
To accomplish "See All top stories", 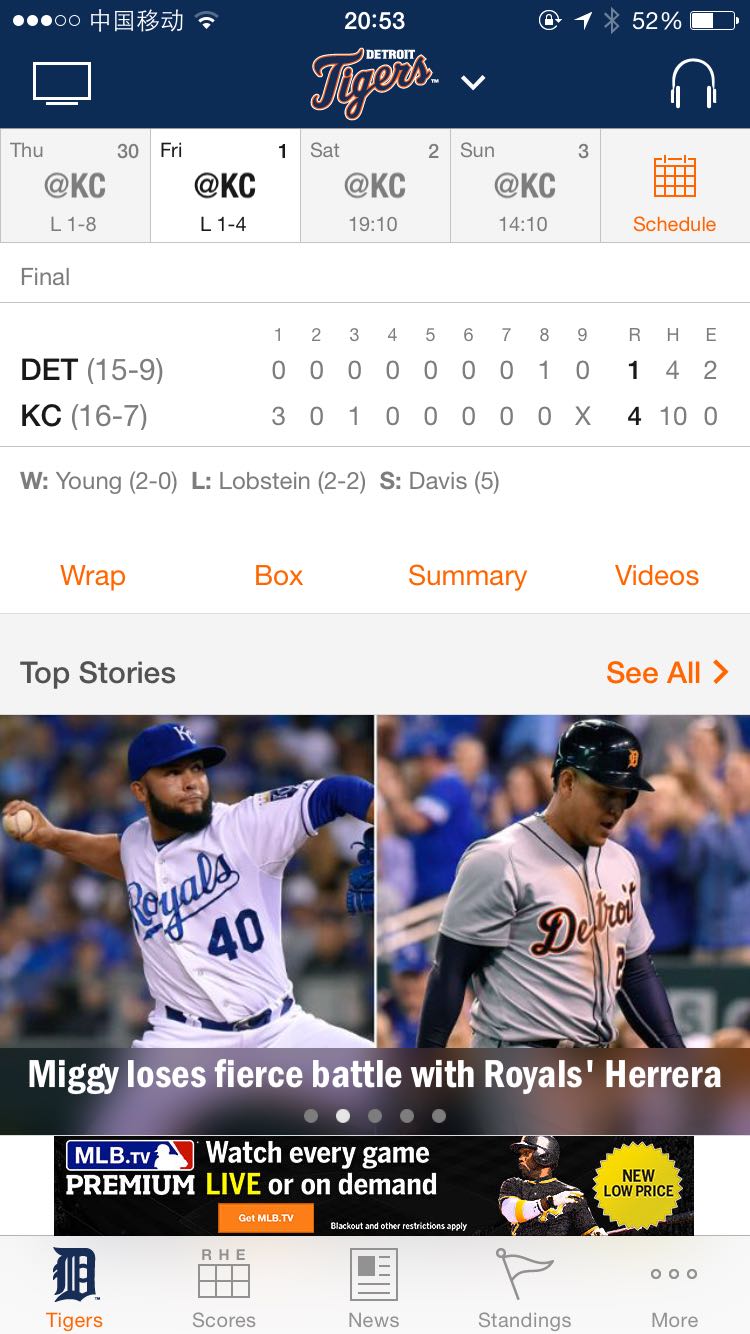I will pyautogui.click(x=666, y=673).
